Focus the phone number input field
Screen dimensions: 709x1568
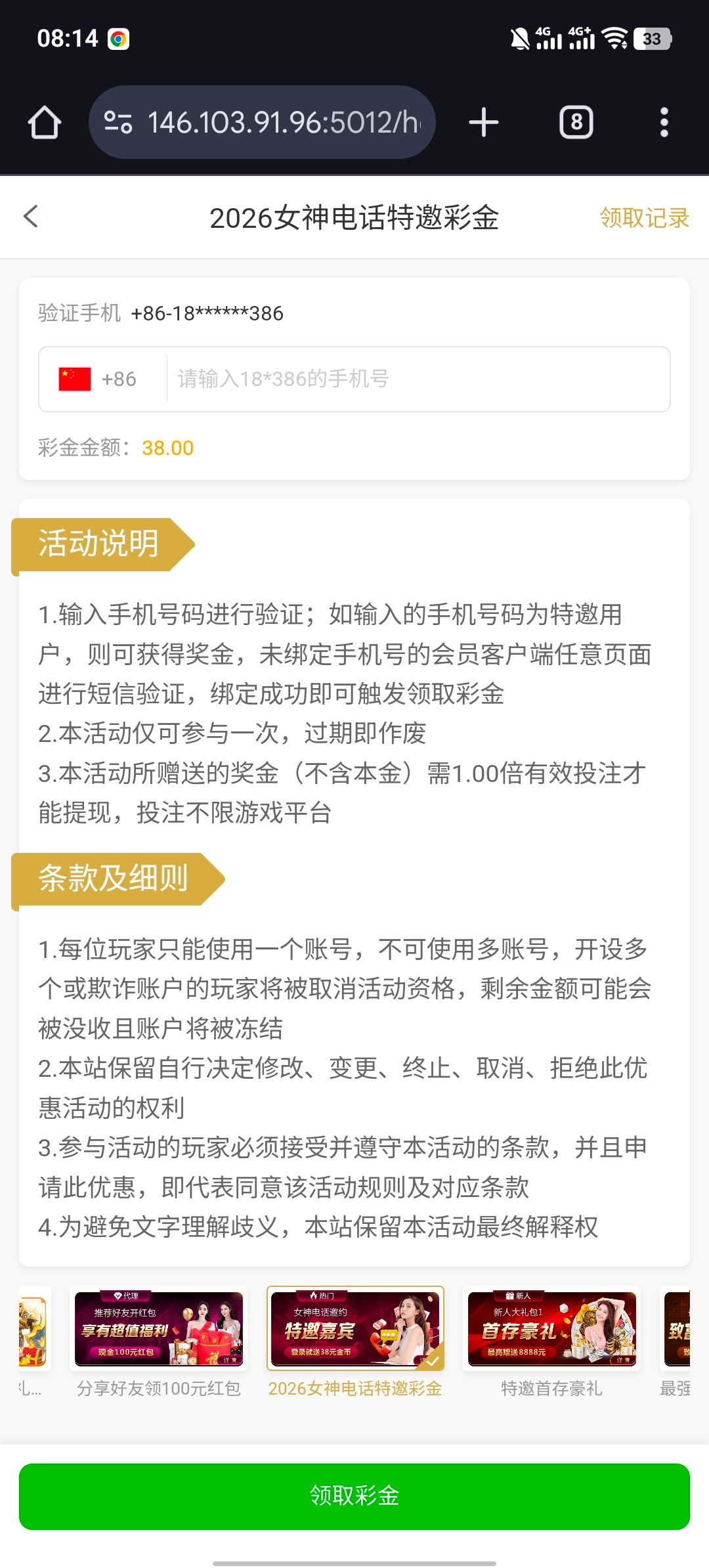[x=417, y=379]
